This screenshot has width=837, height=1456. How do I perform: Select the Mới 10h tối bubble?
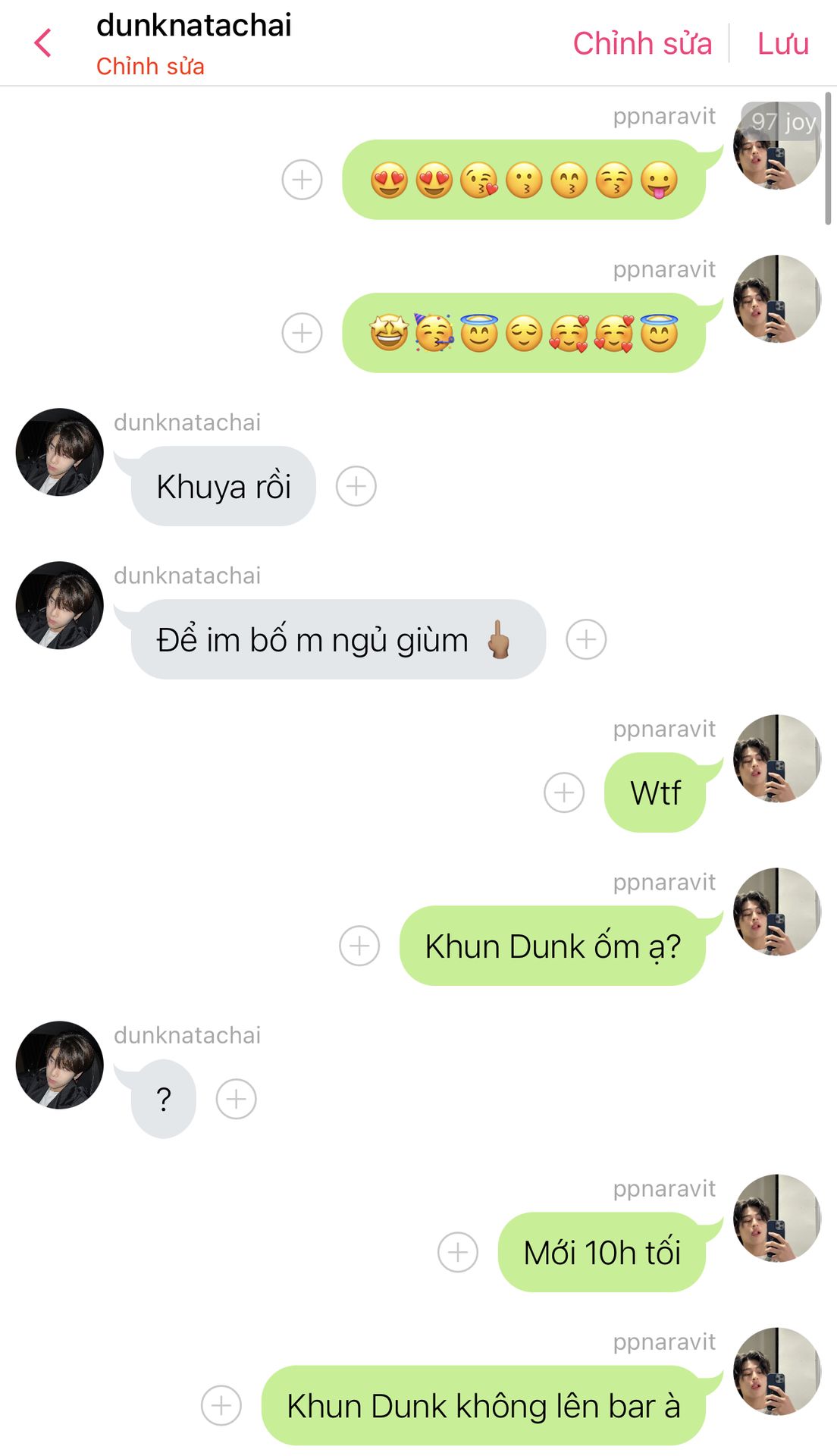602,1252
